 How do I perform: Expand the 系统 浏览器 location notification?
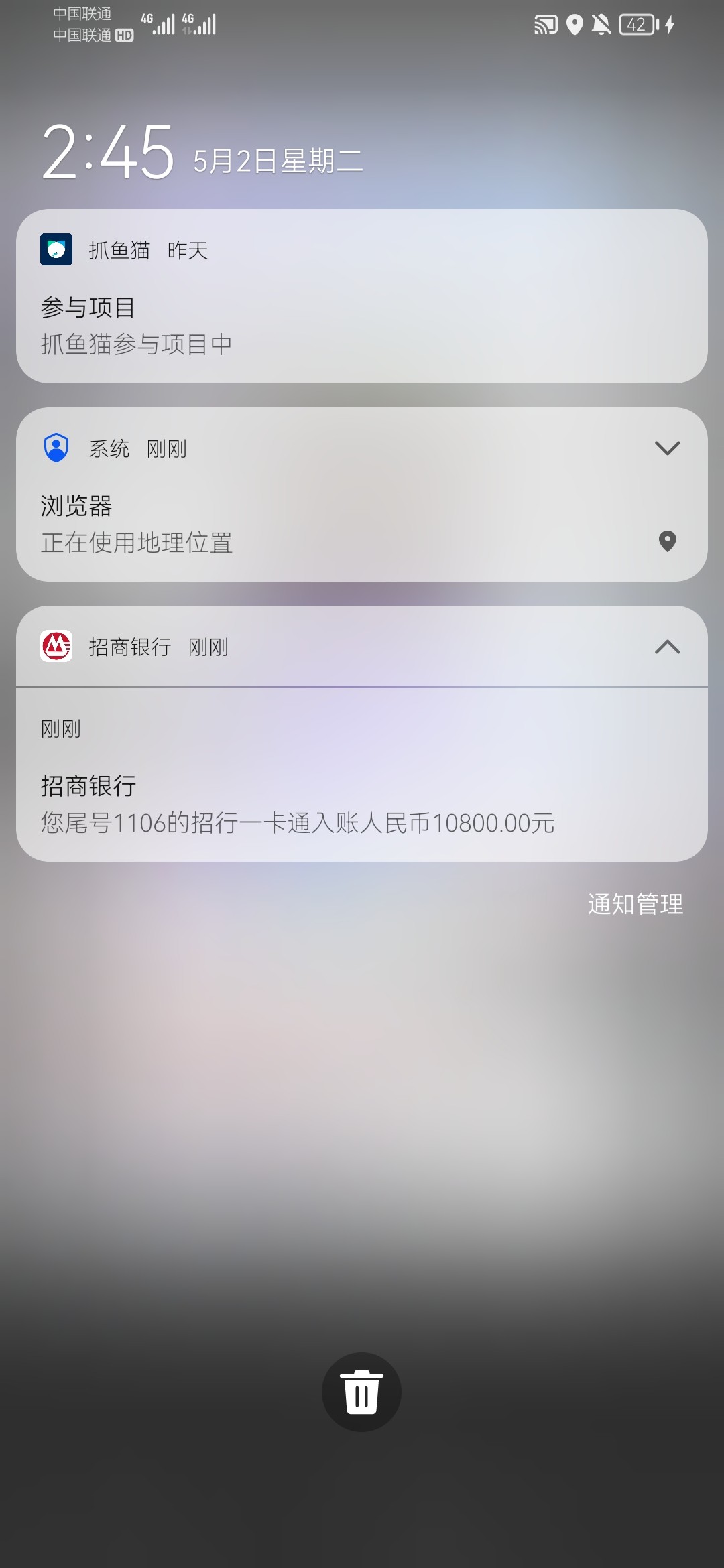pyautogui.click(x=667, y=448)
